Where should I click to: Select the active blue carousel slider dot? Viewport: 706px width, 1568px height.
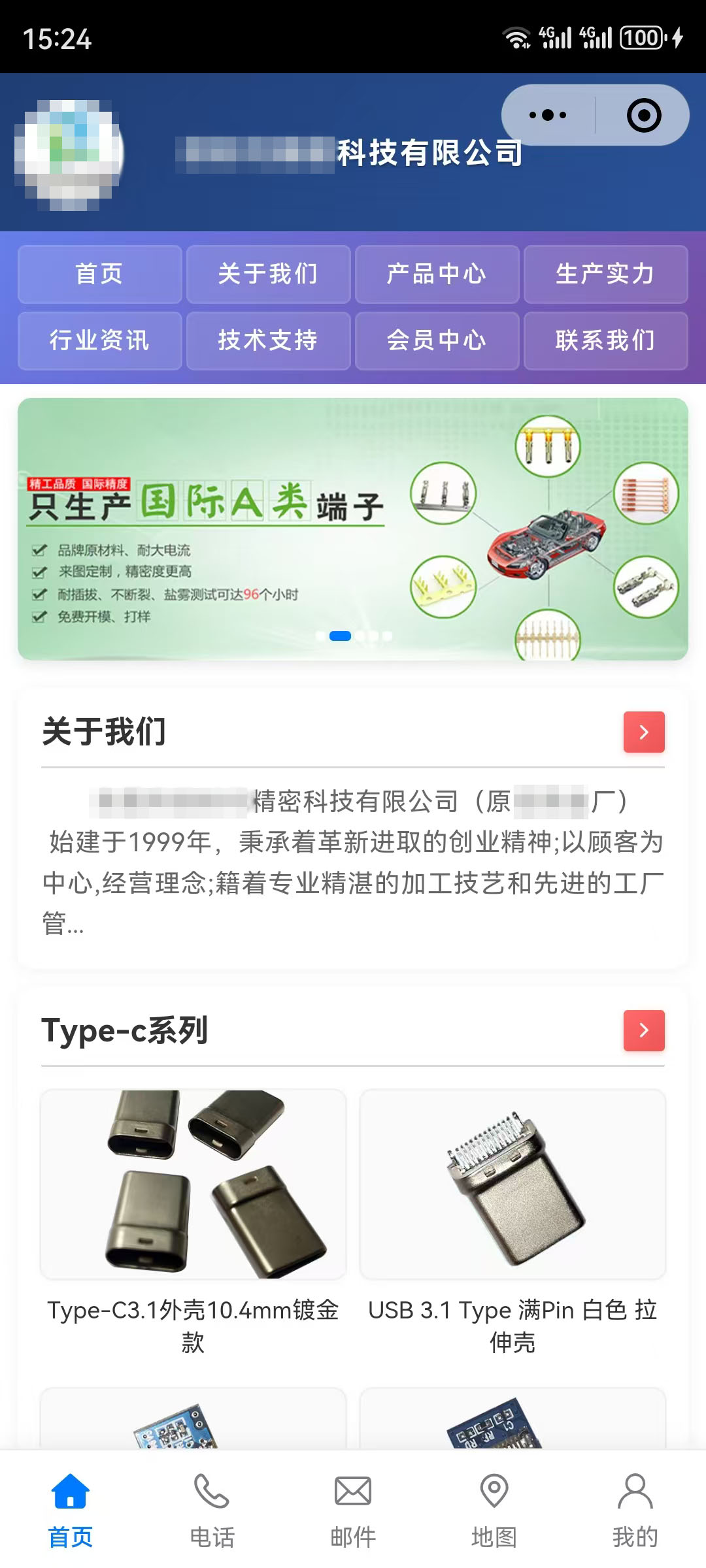click(x=341, y=634)
